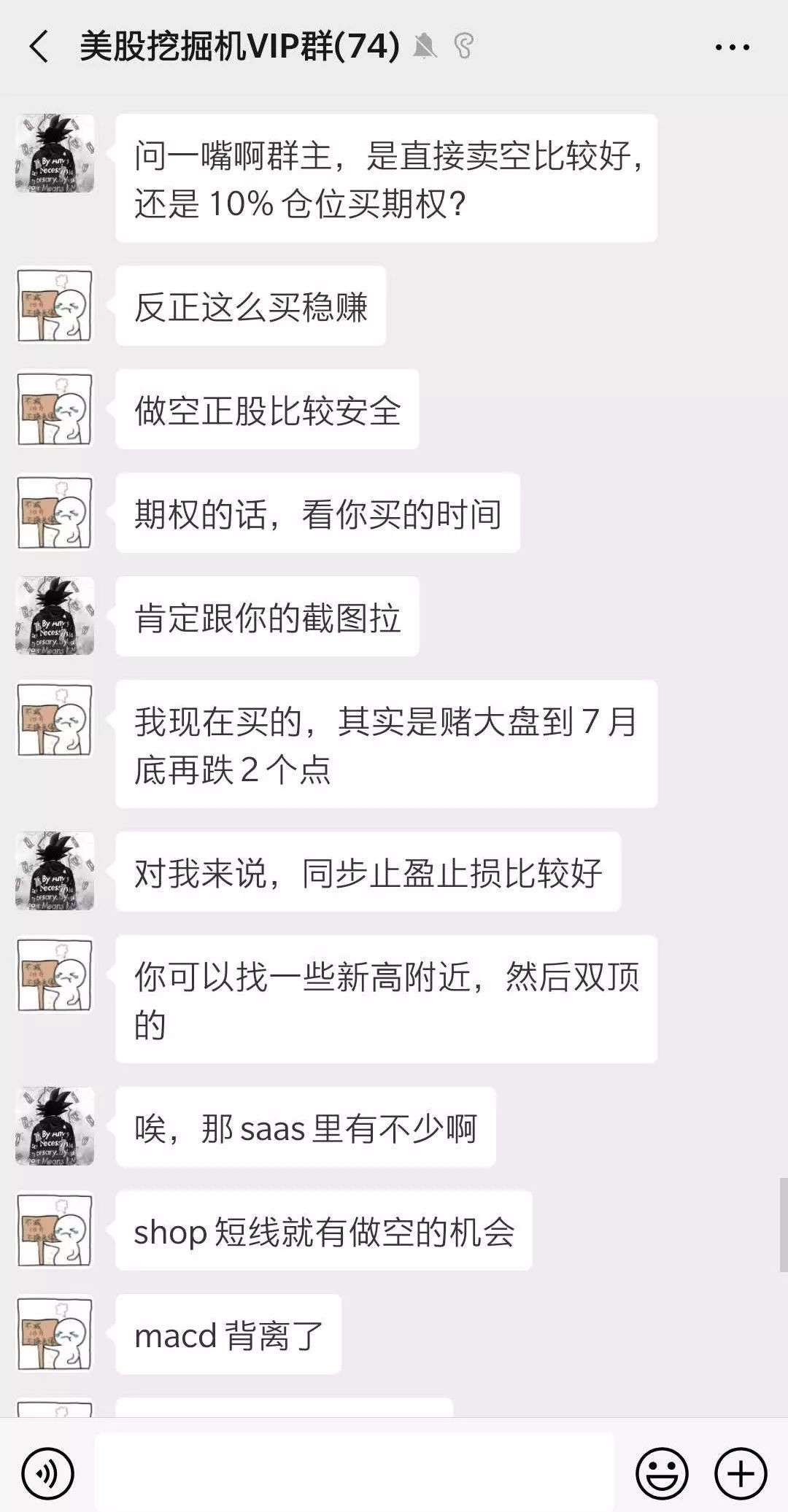
Task: Tap the message text input field
Action: (x=354, y=1473)
